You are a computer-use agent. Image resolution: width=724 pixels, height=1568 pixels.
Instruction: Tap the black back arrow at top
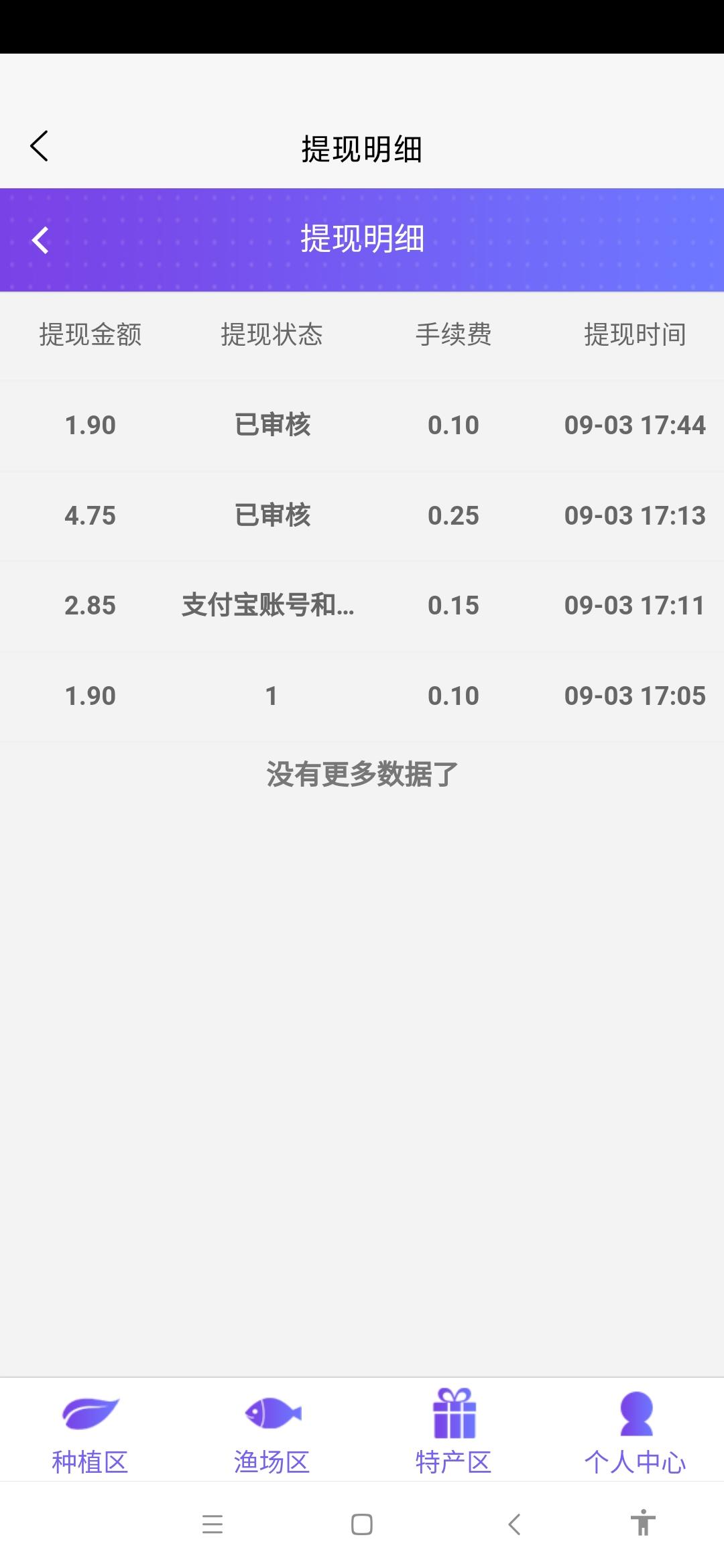[40, 146]
